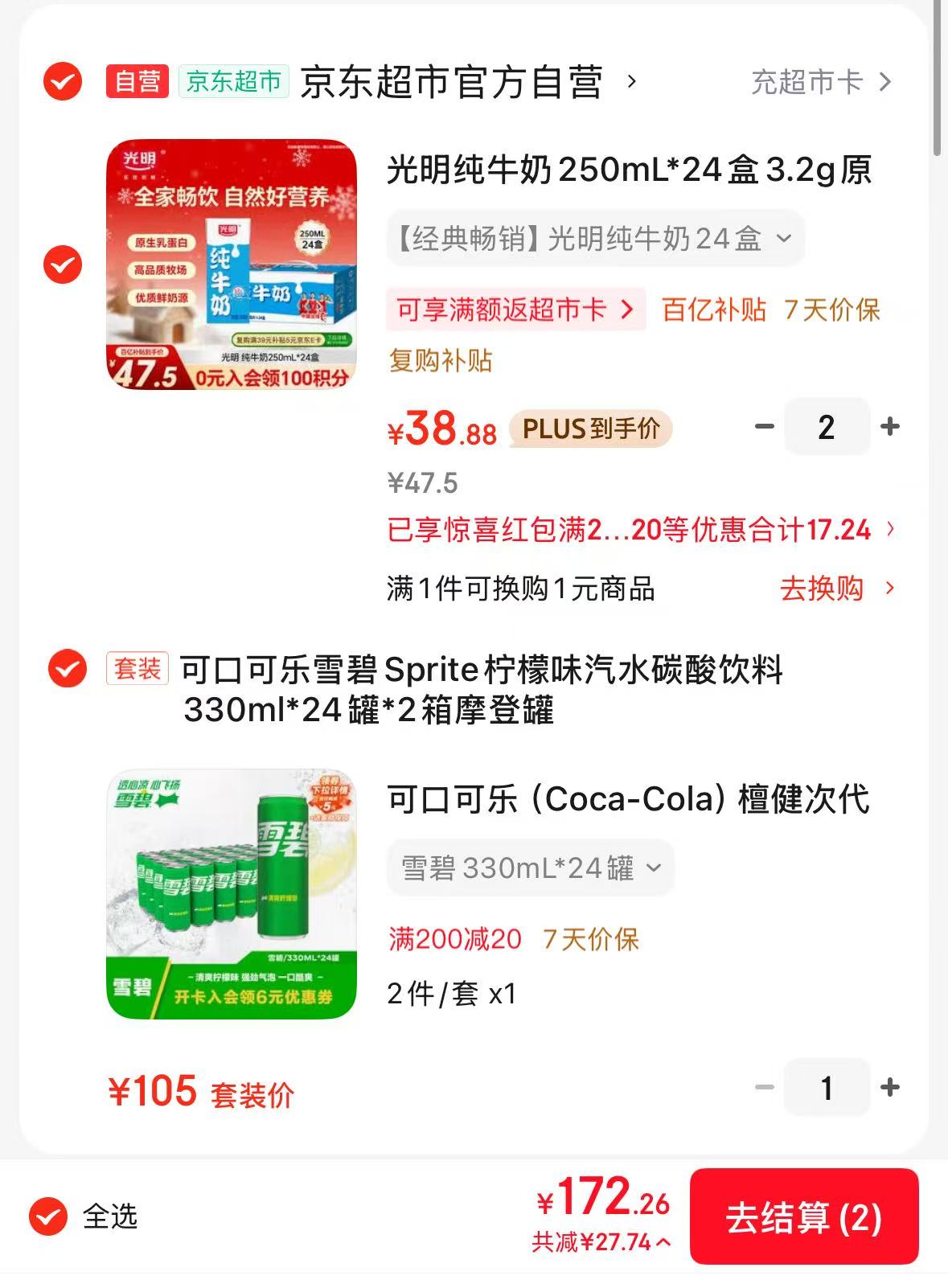
Task: Expand 共减¥27.74 savings breakdown
Action: [601, 1242]
